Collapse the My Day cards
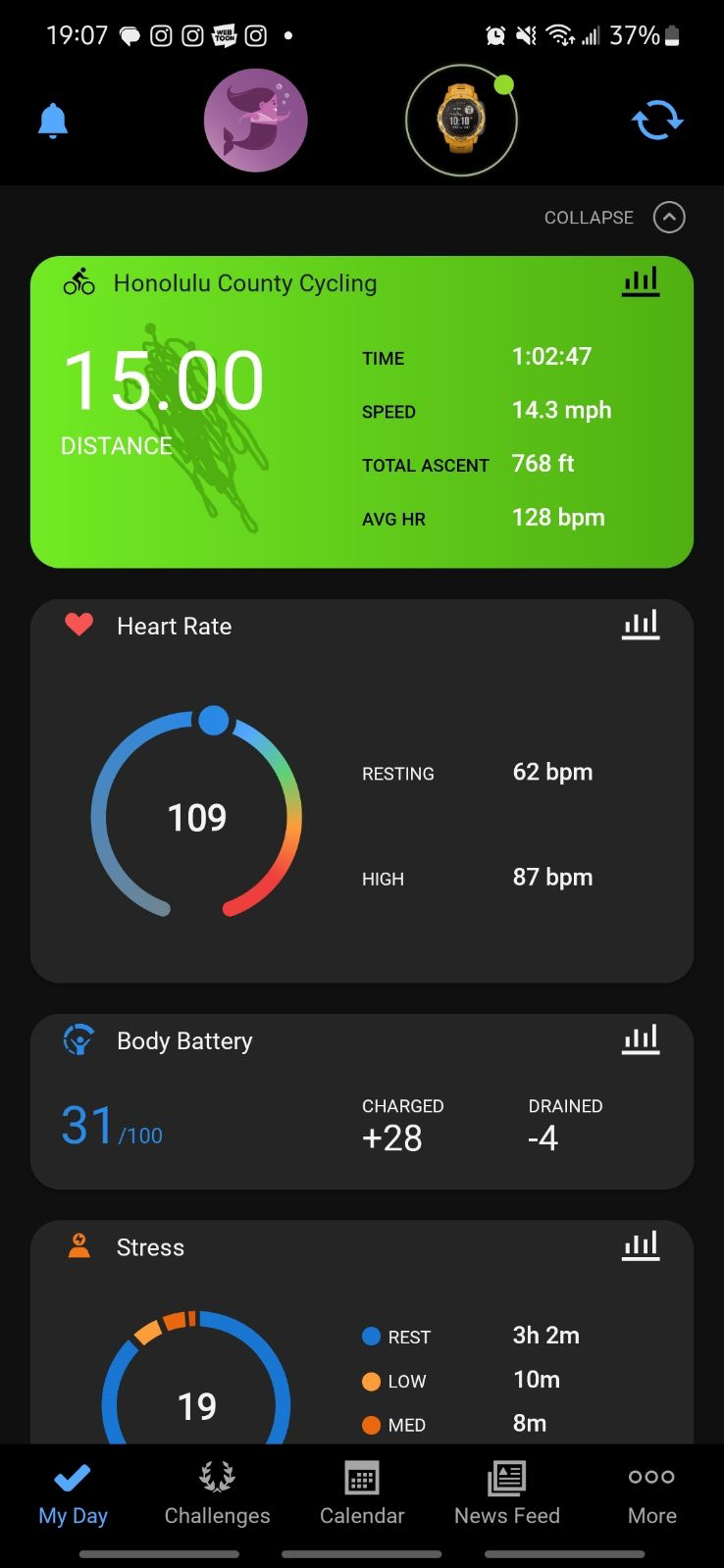The height and width of the screenshot is (1568, 724). 615,217
